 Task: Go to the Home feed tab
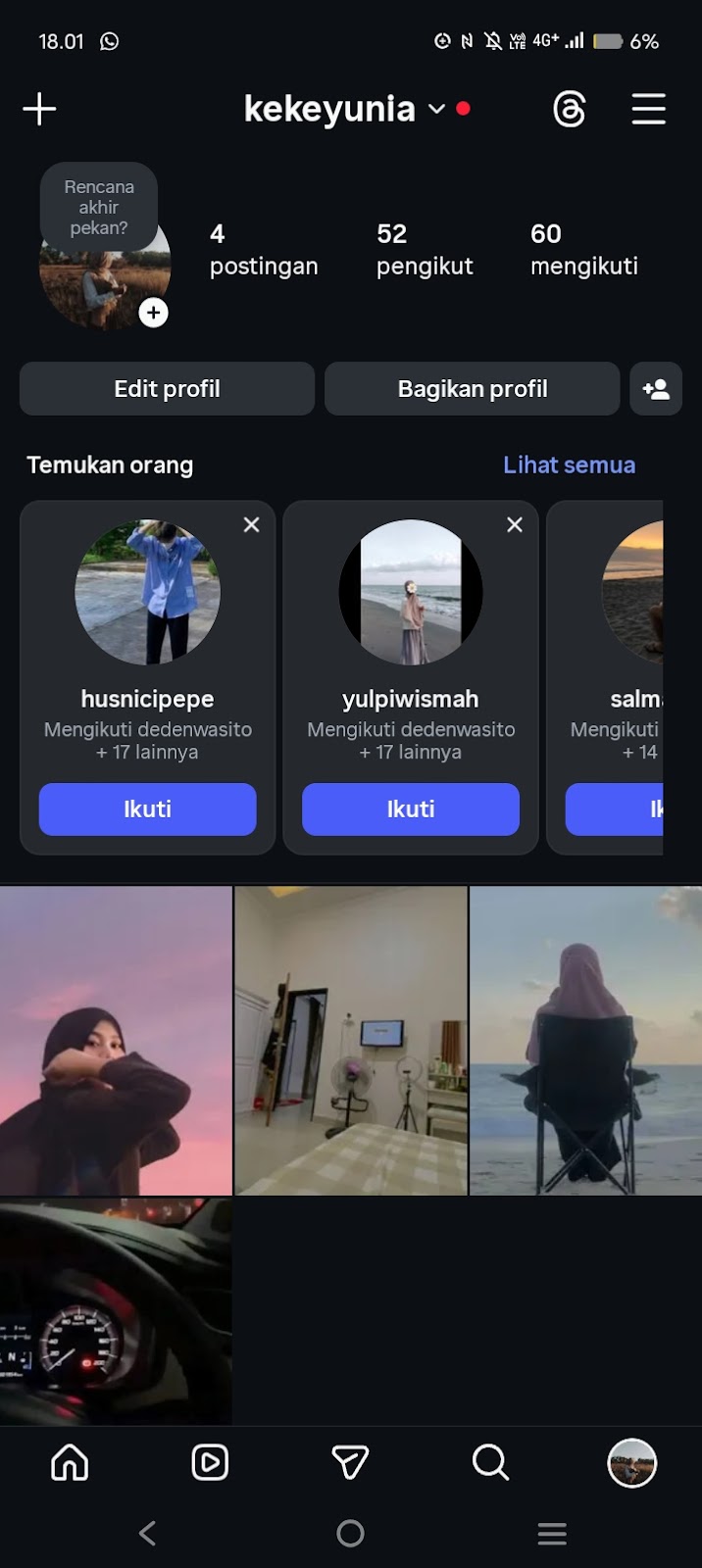coord(70,1463)
